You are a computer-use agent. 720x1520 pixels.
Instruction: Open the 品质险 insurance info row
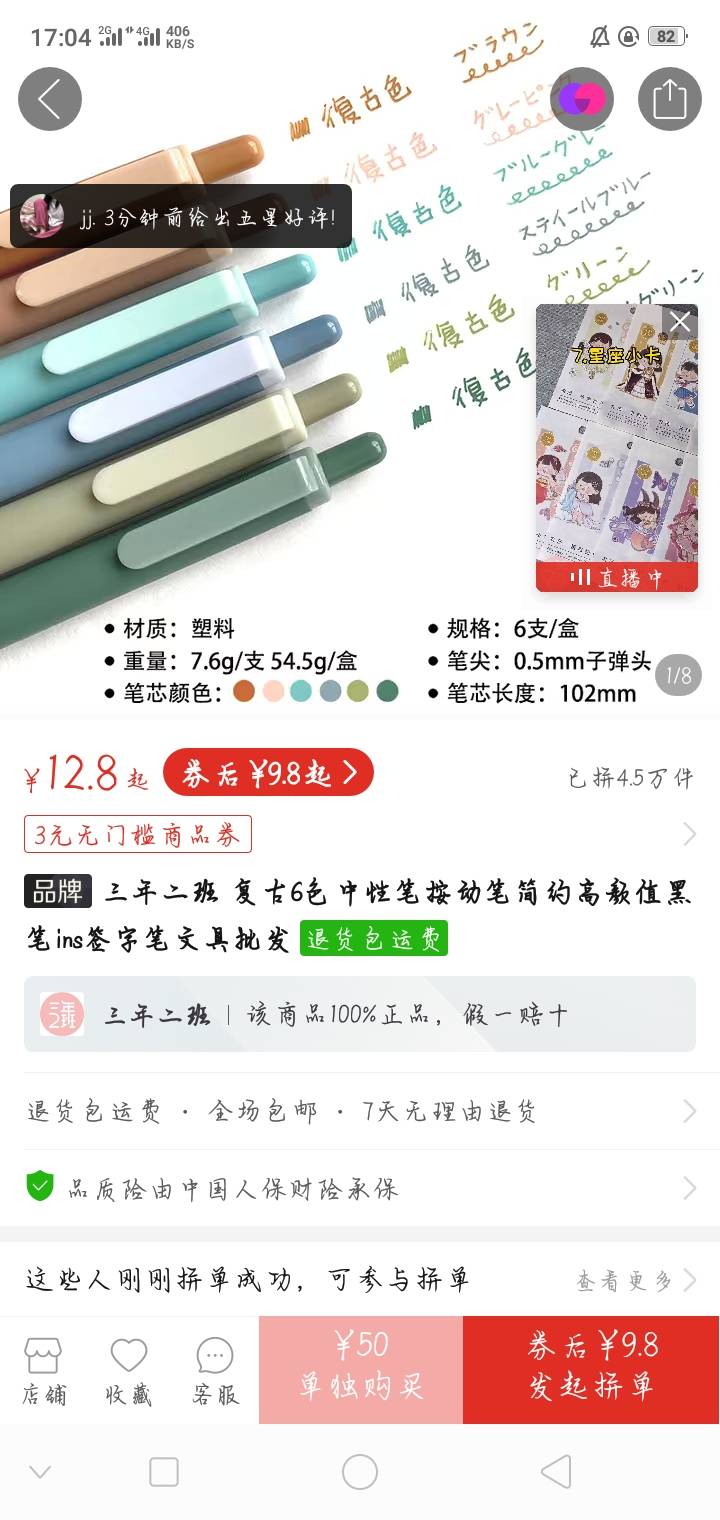359,1188
